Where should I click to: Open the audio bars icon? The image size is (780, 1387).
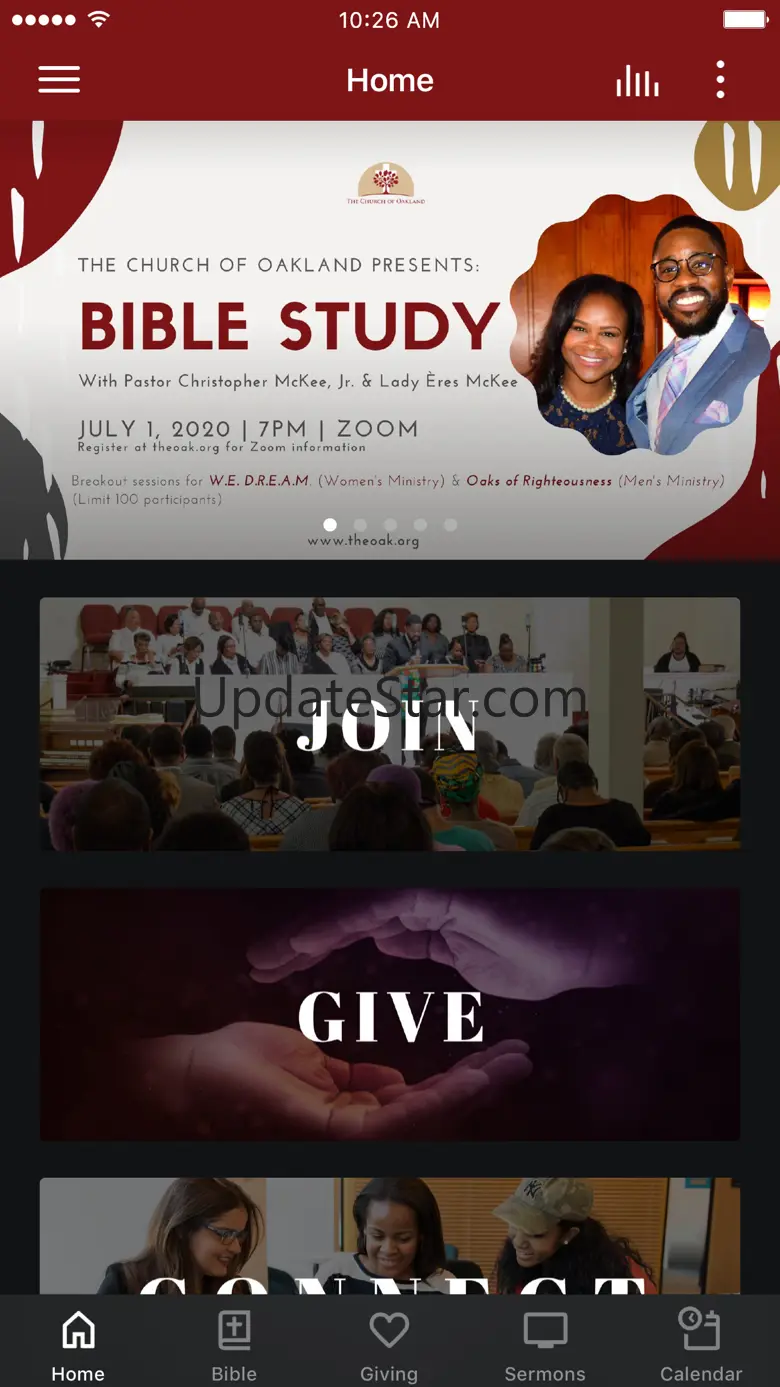pyautogui.click(x=637, y=80)
